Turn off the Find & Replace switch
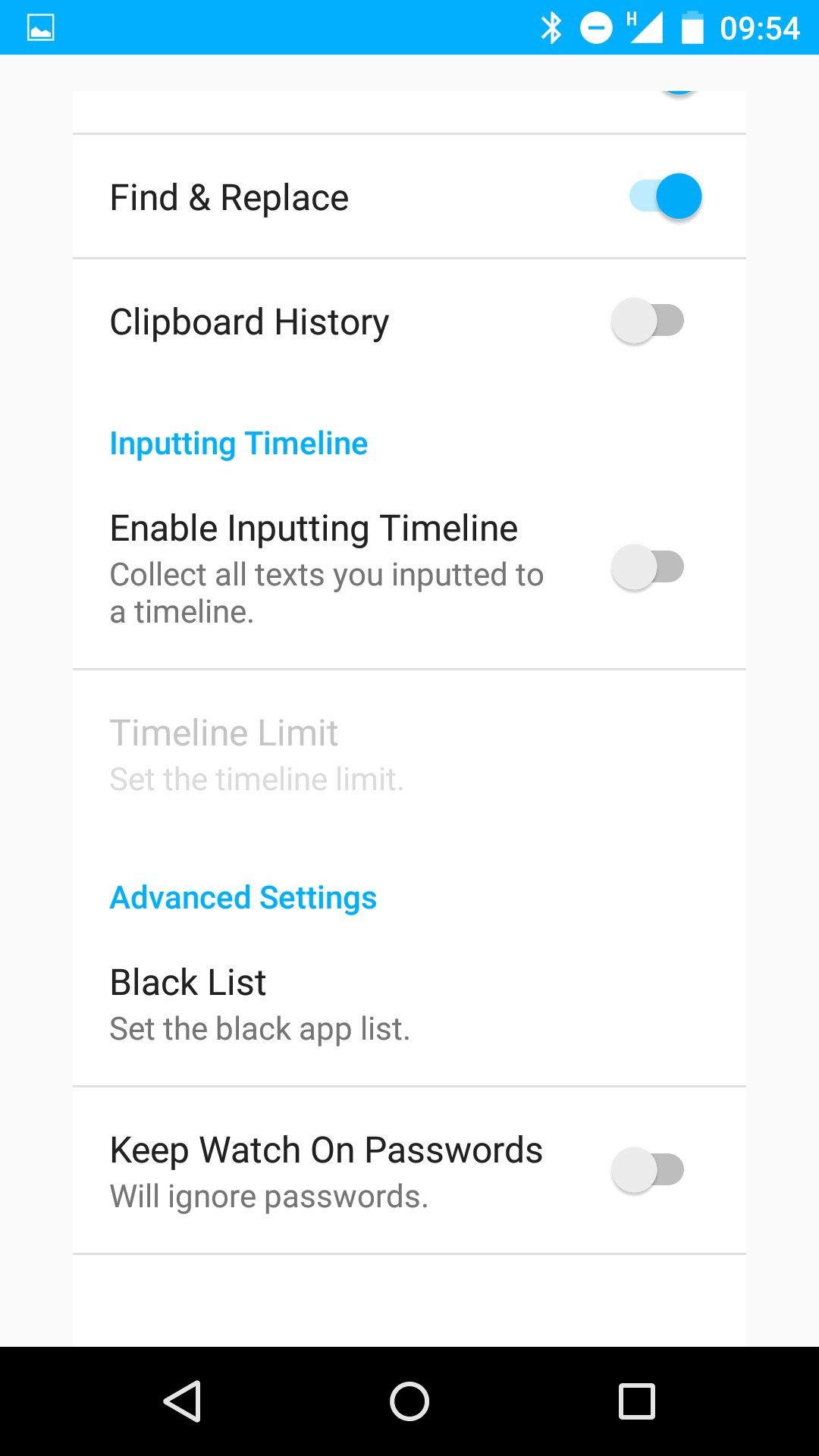Viewport: 819px width, 1456px height. pos(665,196)
